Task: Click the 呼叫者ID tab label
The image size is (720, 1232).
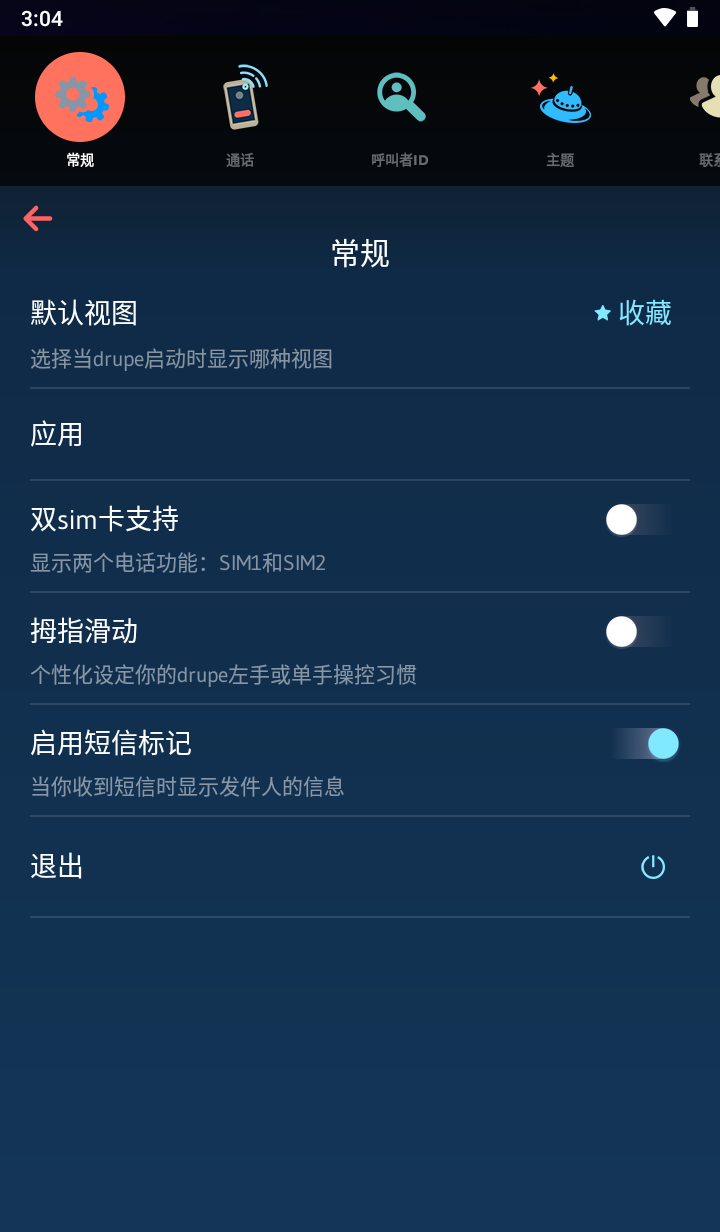Action: (x=400, y=160)
